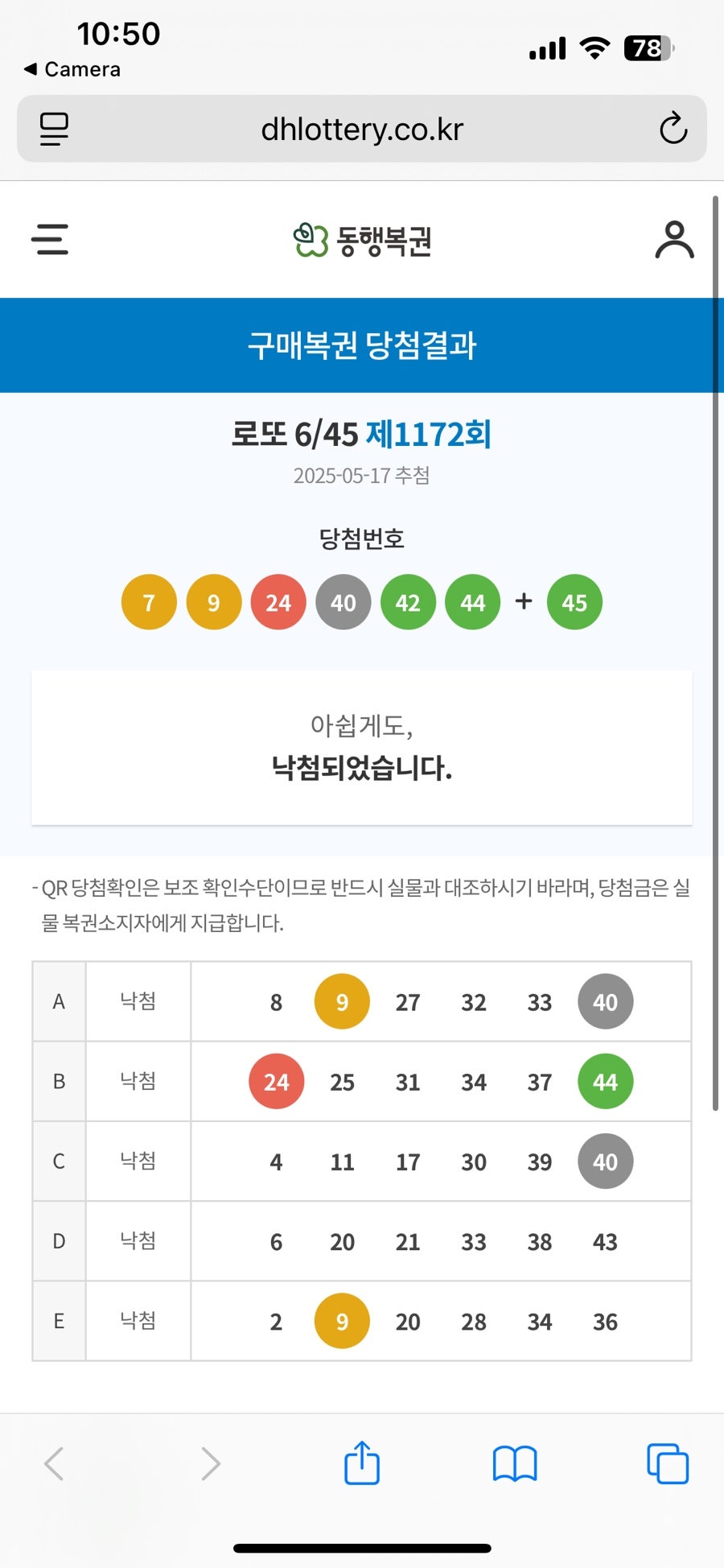Open the page format menu in address bar
724x1568 pixels.
coord(54,129)
